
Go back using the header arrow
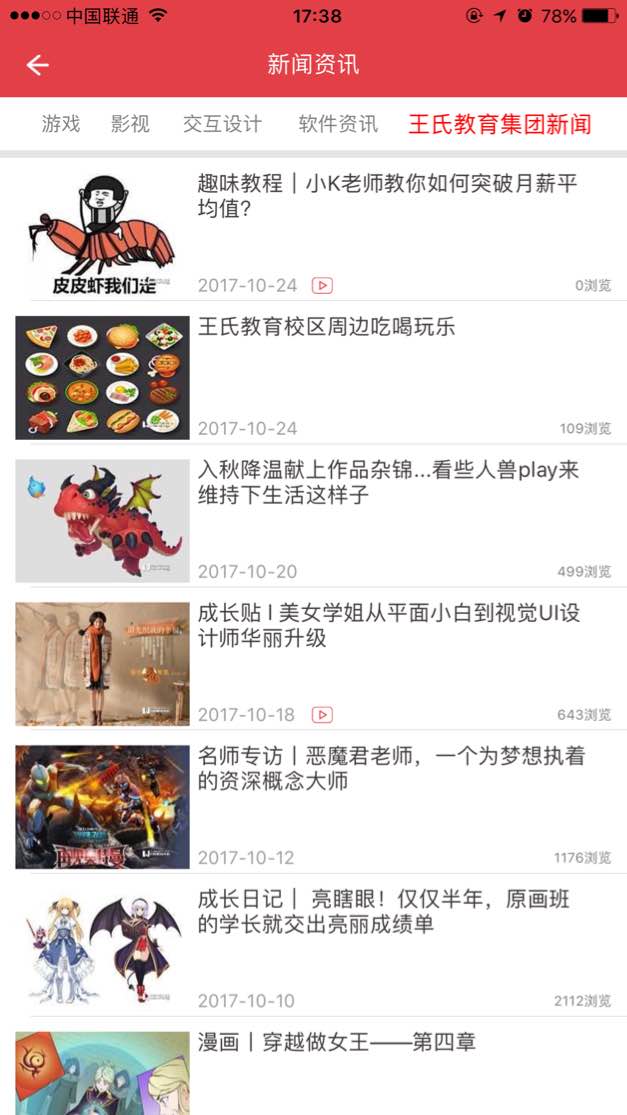(38, 65)
